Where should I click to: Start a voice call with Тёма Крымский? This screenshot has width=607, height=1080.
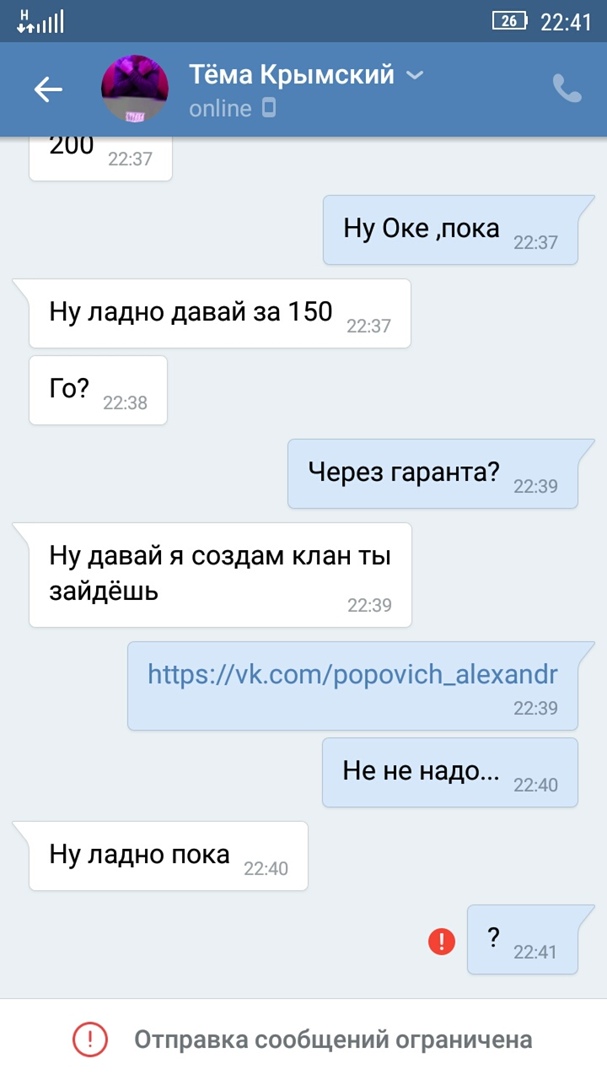click(x=567, y=89)
